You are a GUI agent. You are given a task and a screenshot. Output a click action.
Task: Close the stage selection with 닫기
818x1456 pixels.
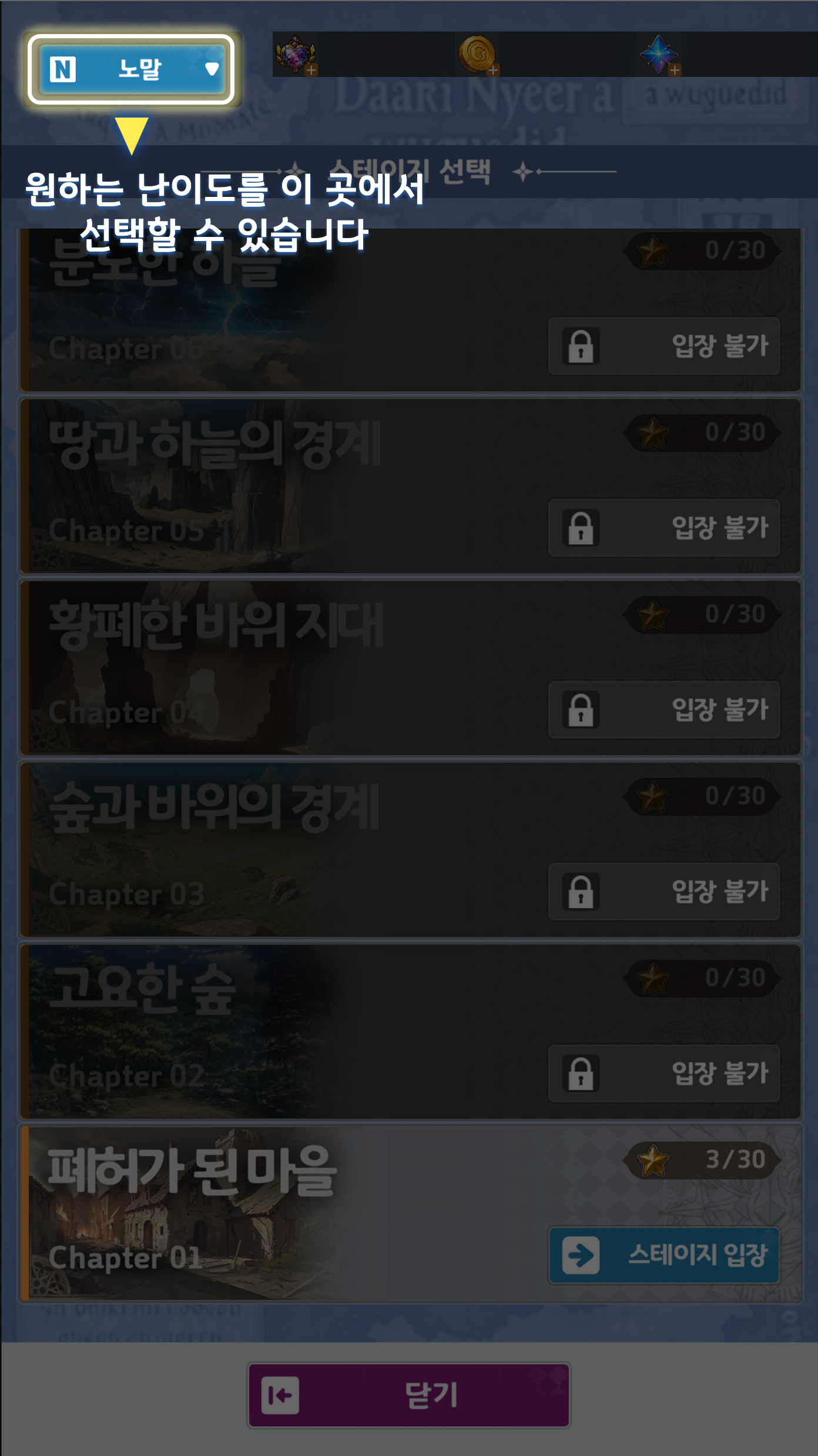click(x=408, y=1395)
